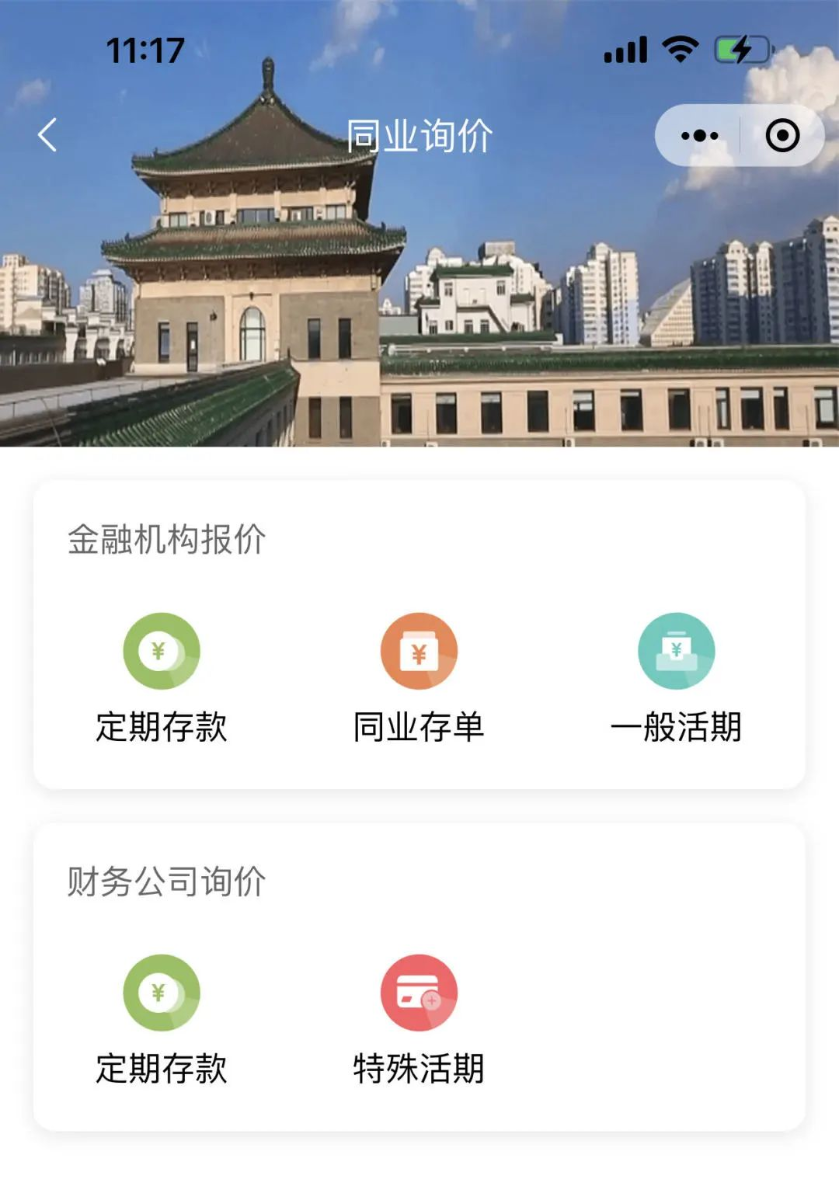Open the mini program more options menu
The height and width of the screenshot is (1200, 839).
pyautogui.click(x=699, y=136)
